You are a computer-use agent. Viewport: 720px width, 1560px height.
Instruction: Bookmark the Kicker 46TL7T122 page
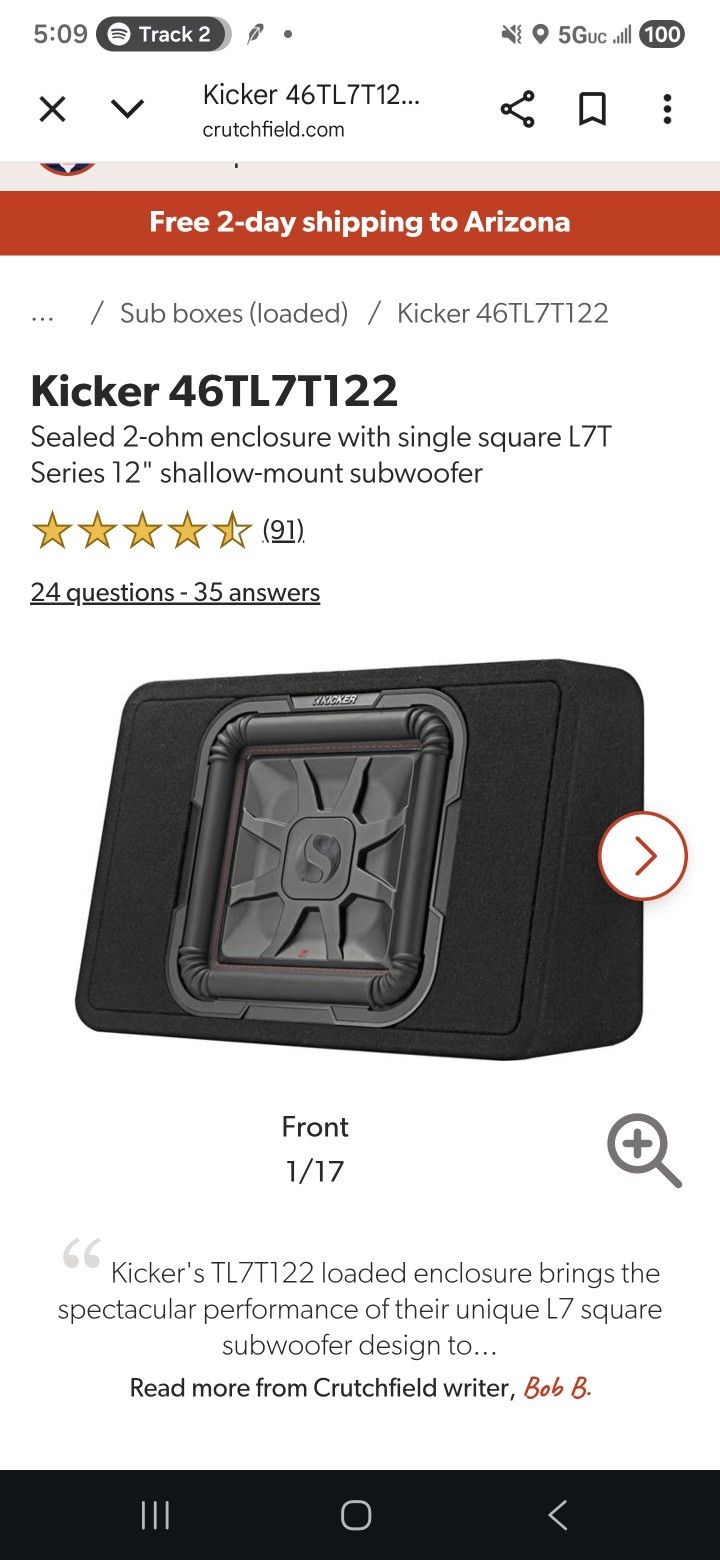592,109
